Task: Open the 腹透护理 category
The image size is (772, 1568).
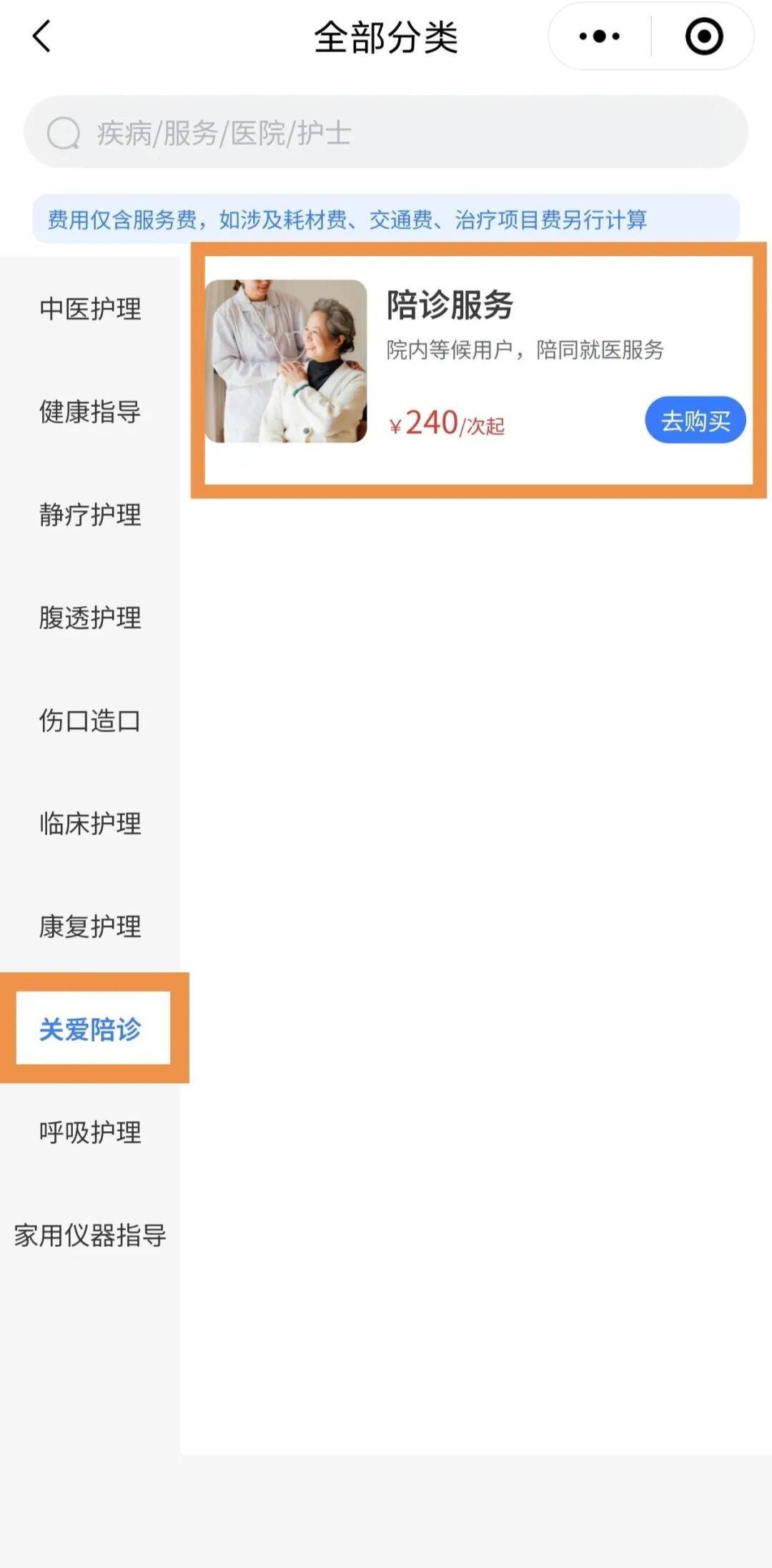Action: 90,618
